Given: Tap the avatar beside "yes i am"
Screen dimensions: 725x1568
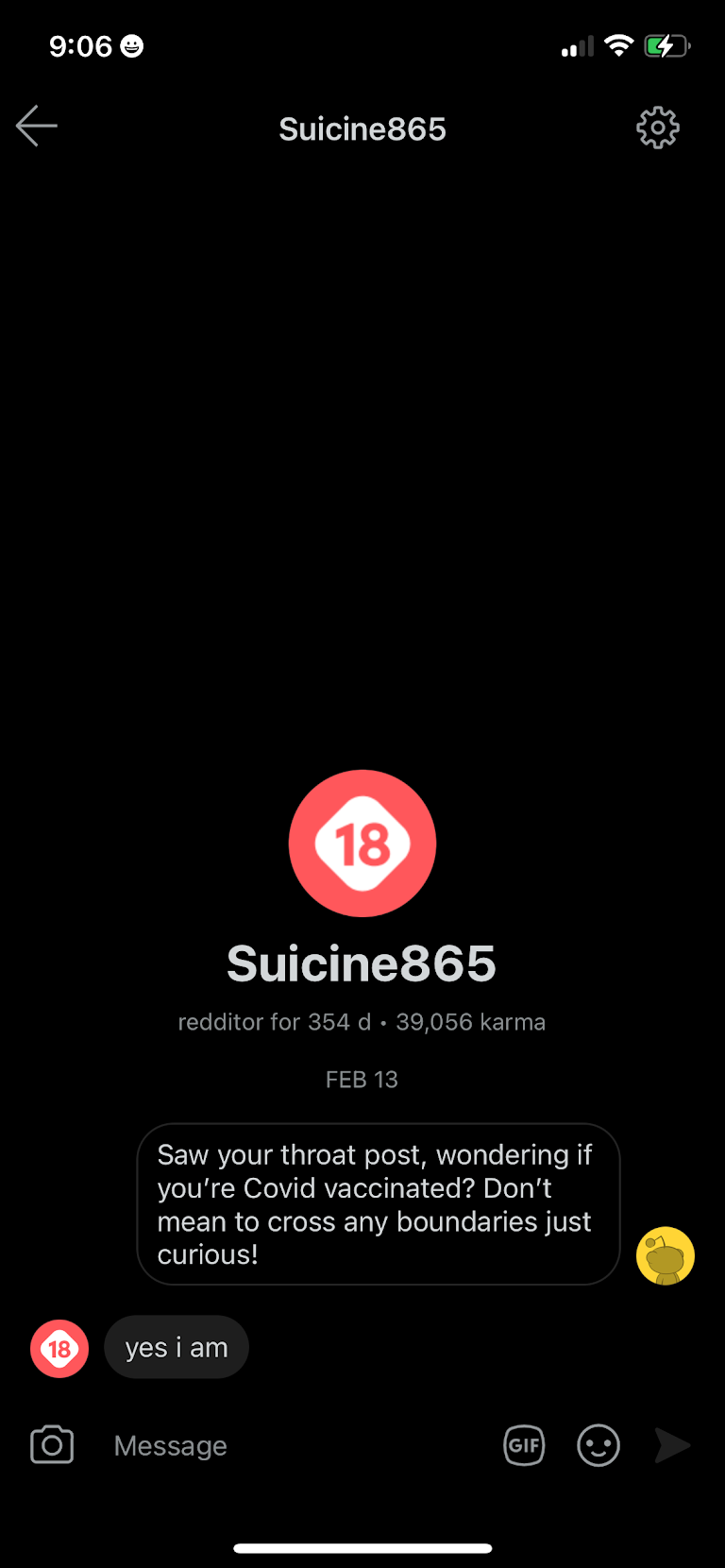Looking at the screenshot, I should coord(59,1348).
